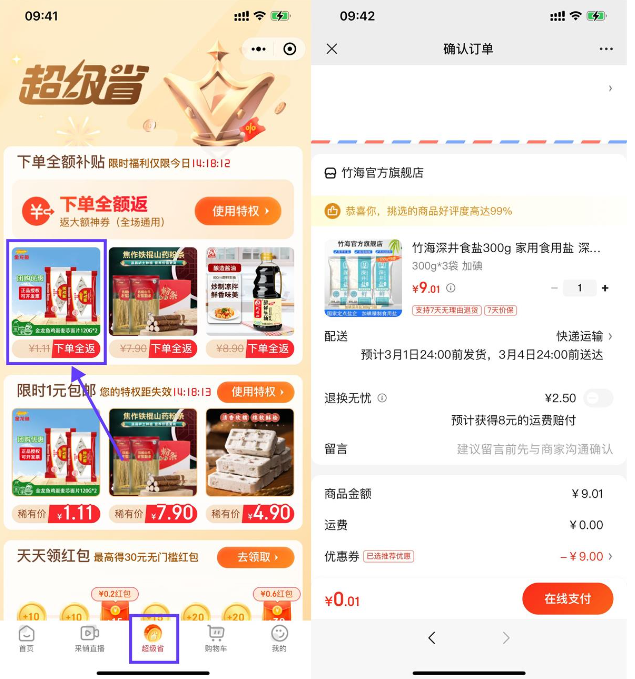This screenshot has width=635, height=679.
Task: Open the 我的 tab
Action: pos(279,639)
